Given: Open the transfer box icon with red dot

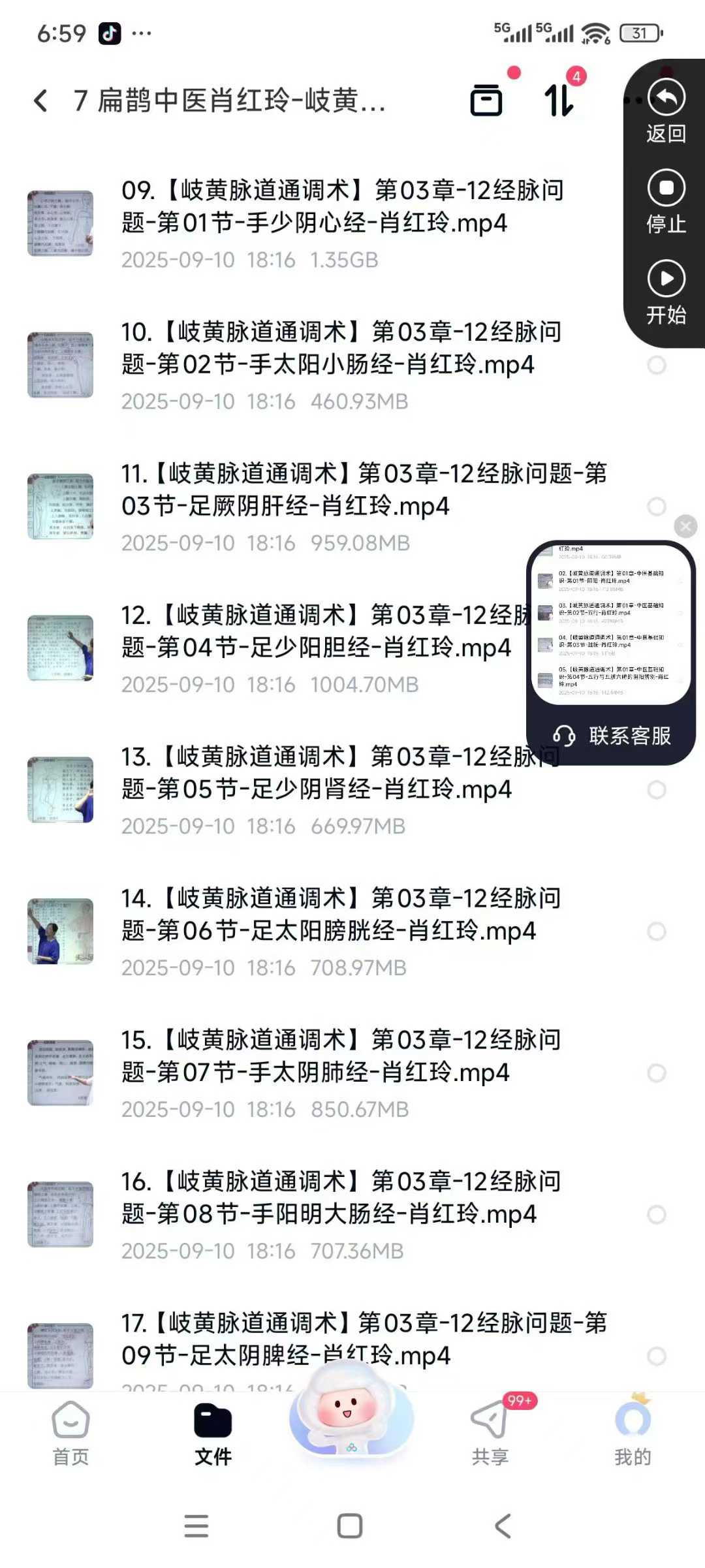Looking at the screenshot, I should pos(487,101).
